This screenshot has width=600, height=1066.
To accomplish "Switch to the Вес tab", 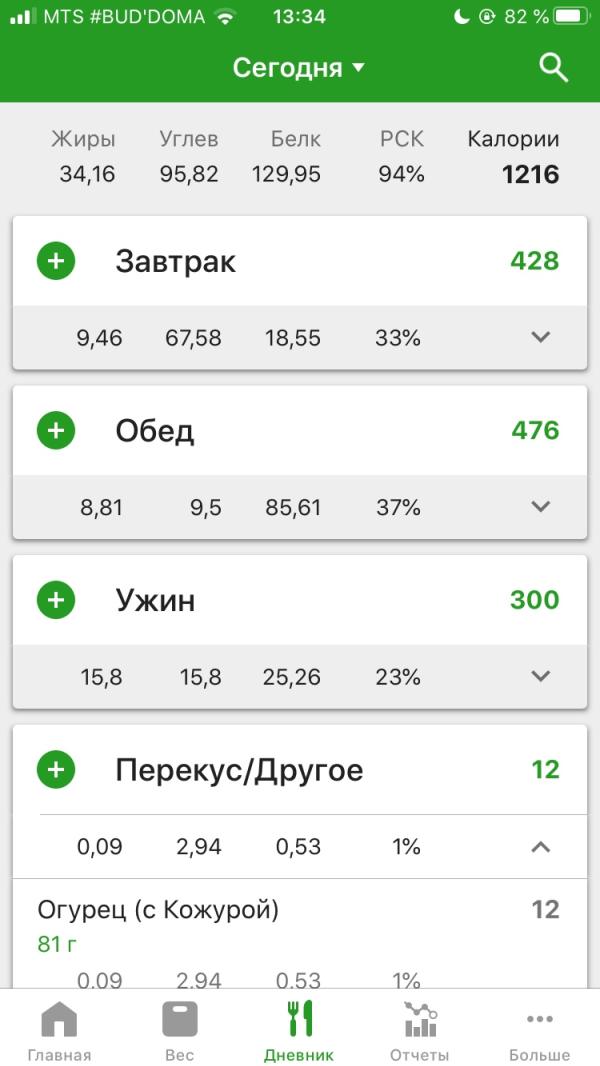I will (x=179, y=1029).
